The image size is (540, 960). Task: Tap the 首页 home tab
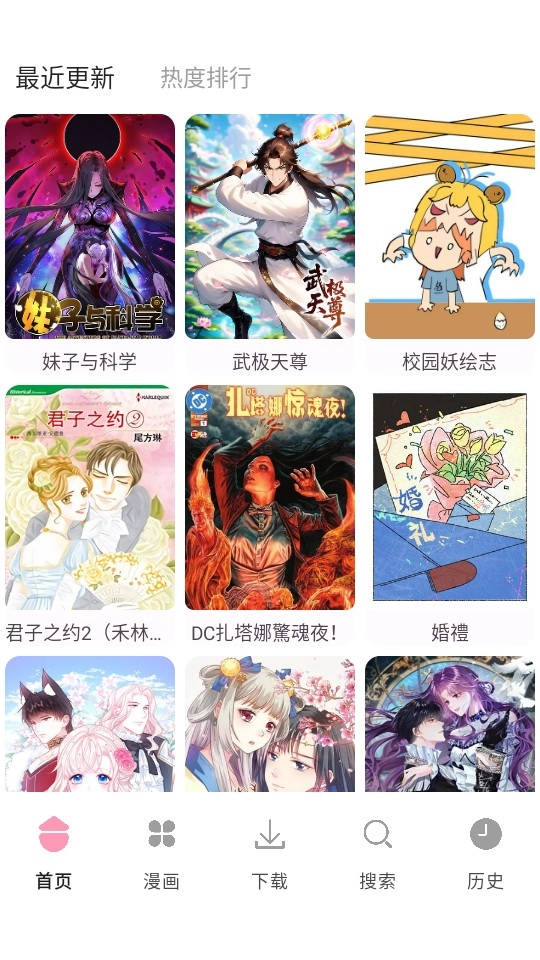[x=54, y=853]
